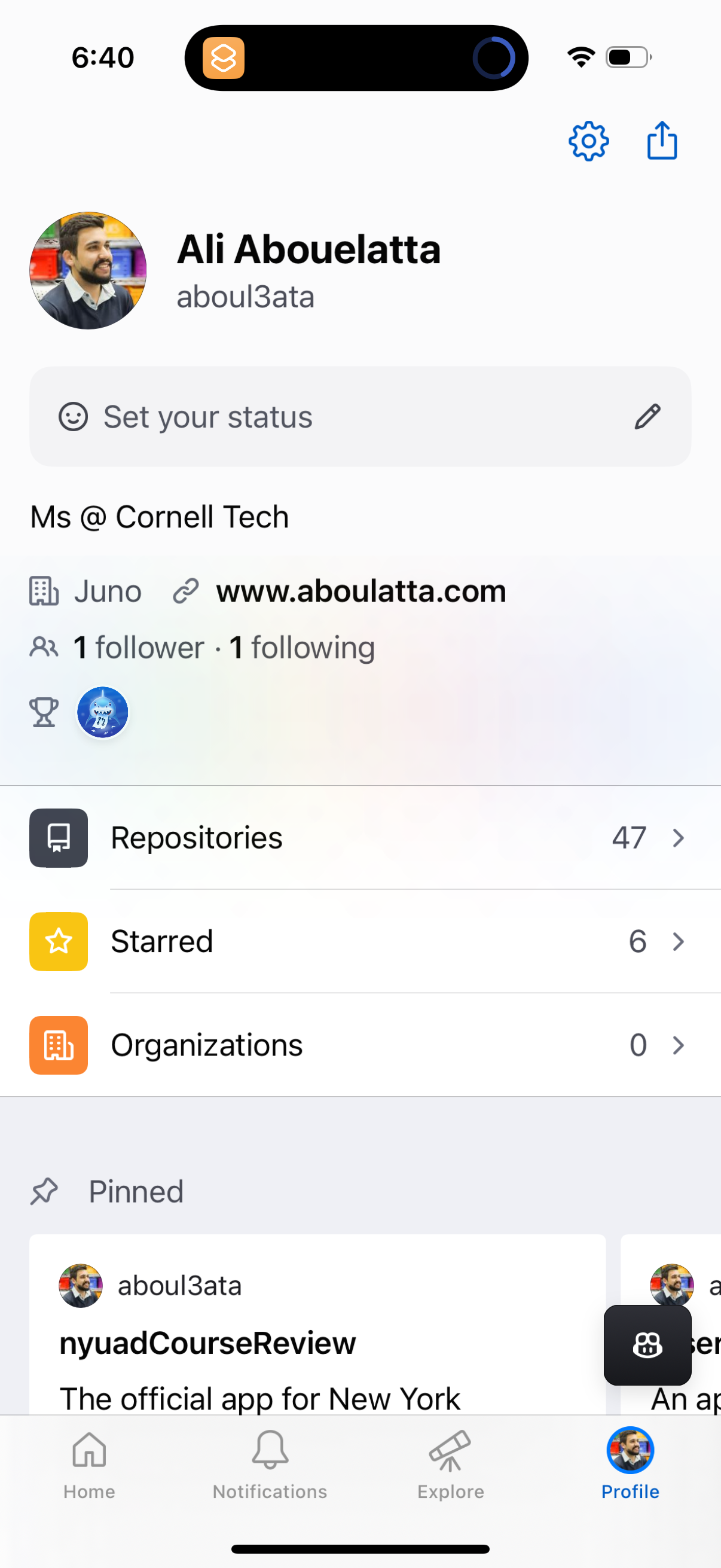The image size is (721, 1568).
Task: Tap the smiley face in the status field
Action: click(72, 416)
